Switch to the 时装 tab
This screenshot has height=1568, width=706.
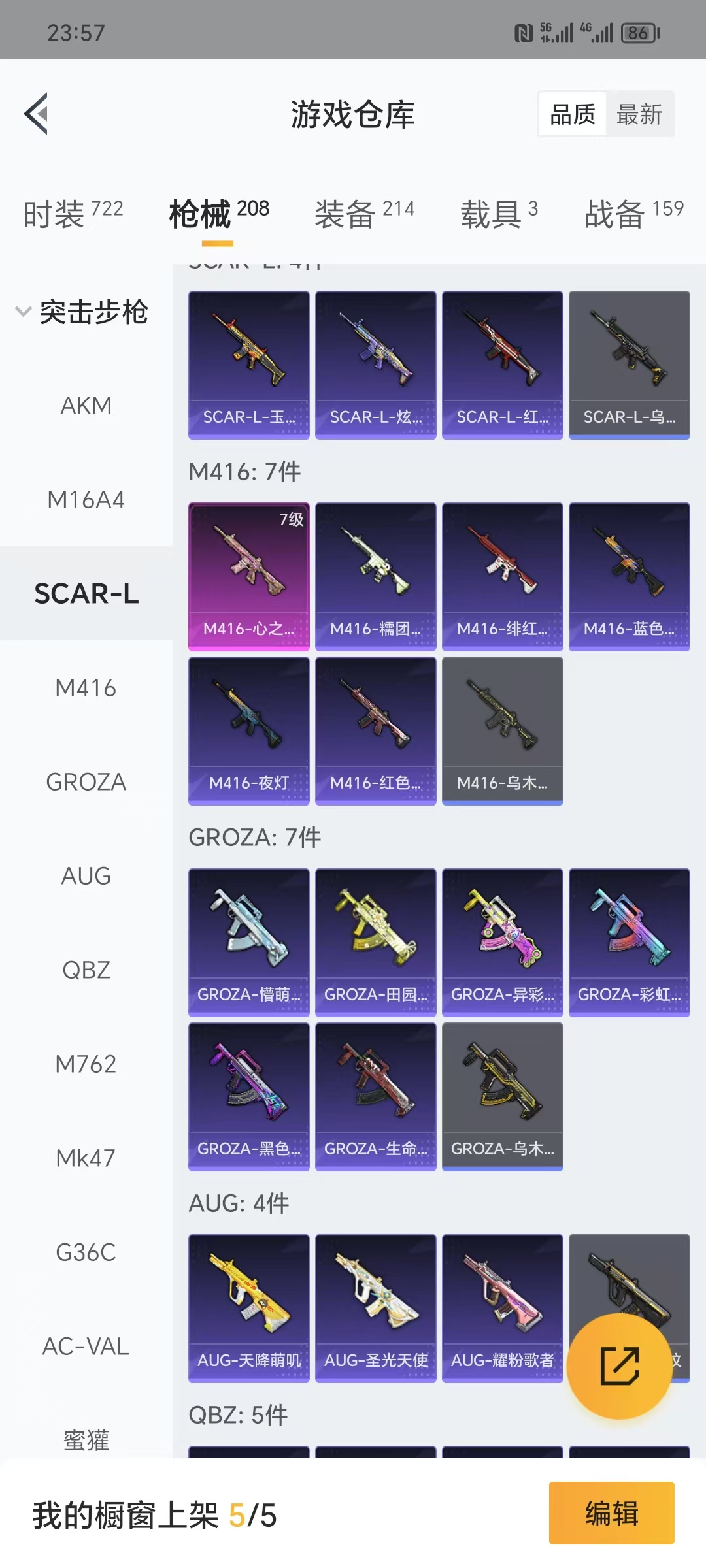click(x=73, y=213)
